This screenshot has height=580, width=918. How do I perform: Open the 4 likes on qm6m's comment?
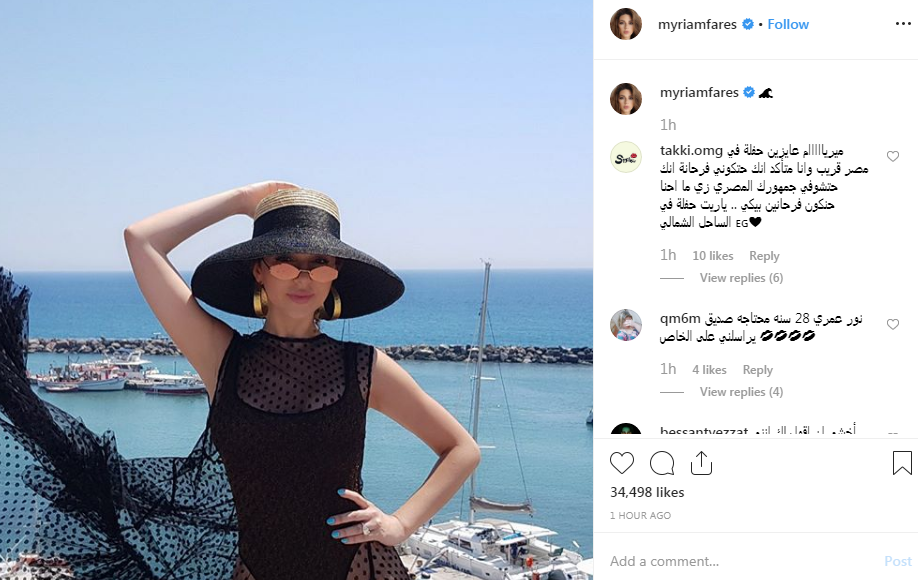pyautogui.click(x=709, y=369)
